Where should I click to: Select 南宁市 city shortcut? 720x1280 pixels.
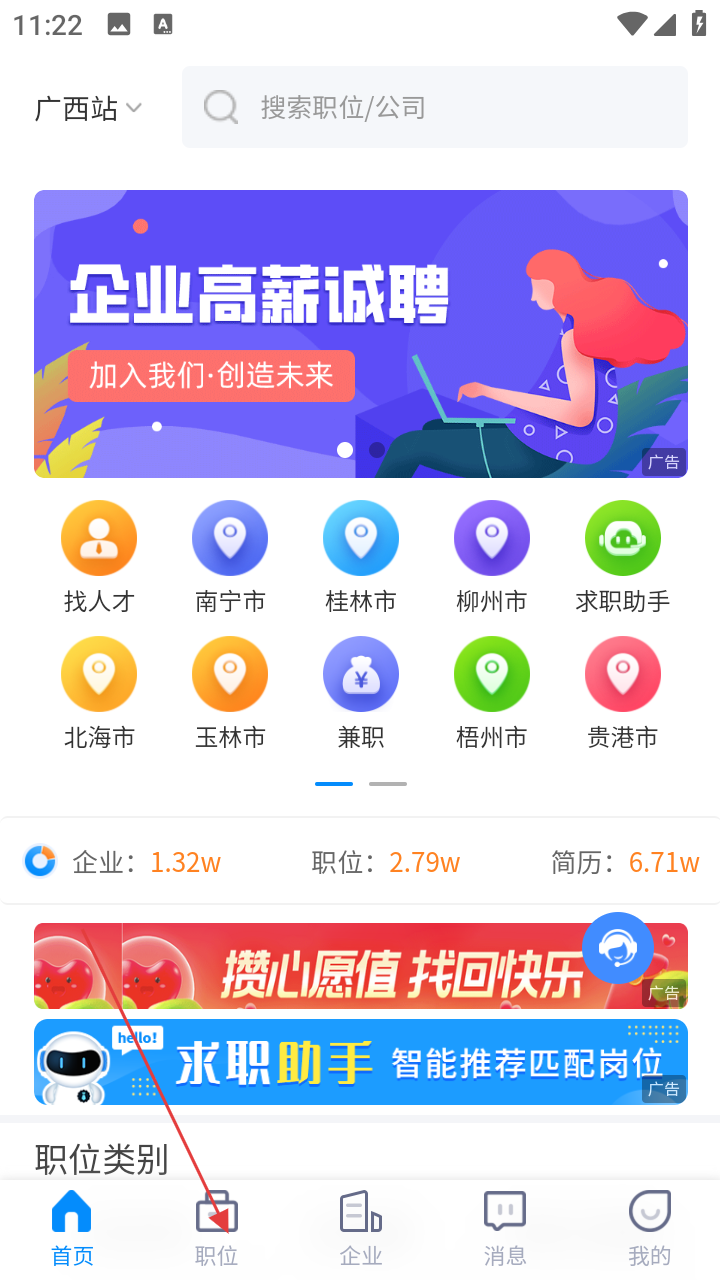230,558
